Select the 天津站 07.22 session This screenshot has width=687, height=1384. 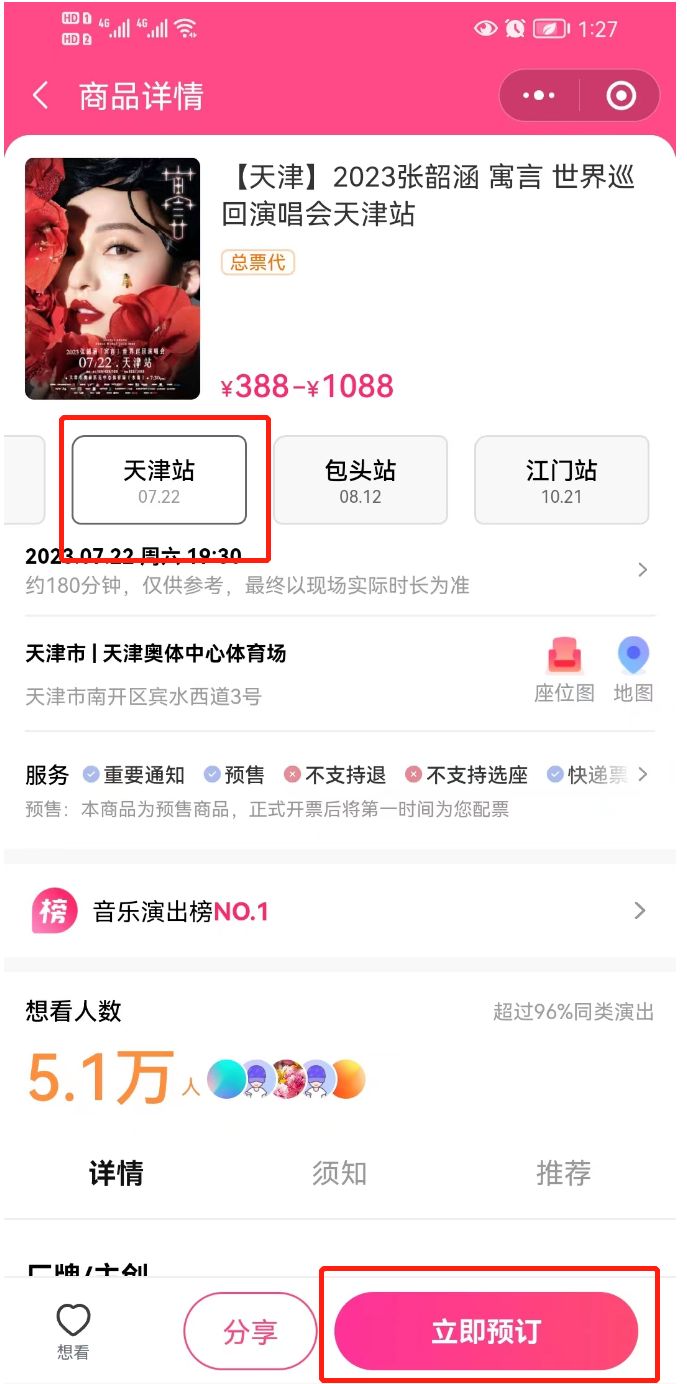point(159,480)
